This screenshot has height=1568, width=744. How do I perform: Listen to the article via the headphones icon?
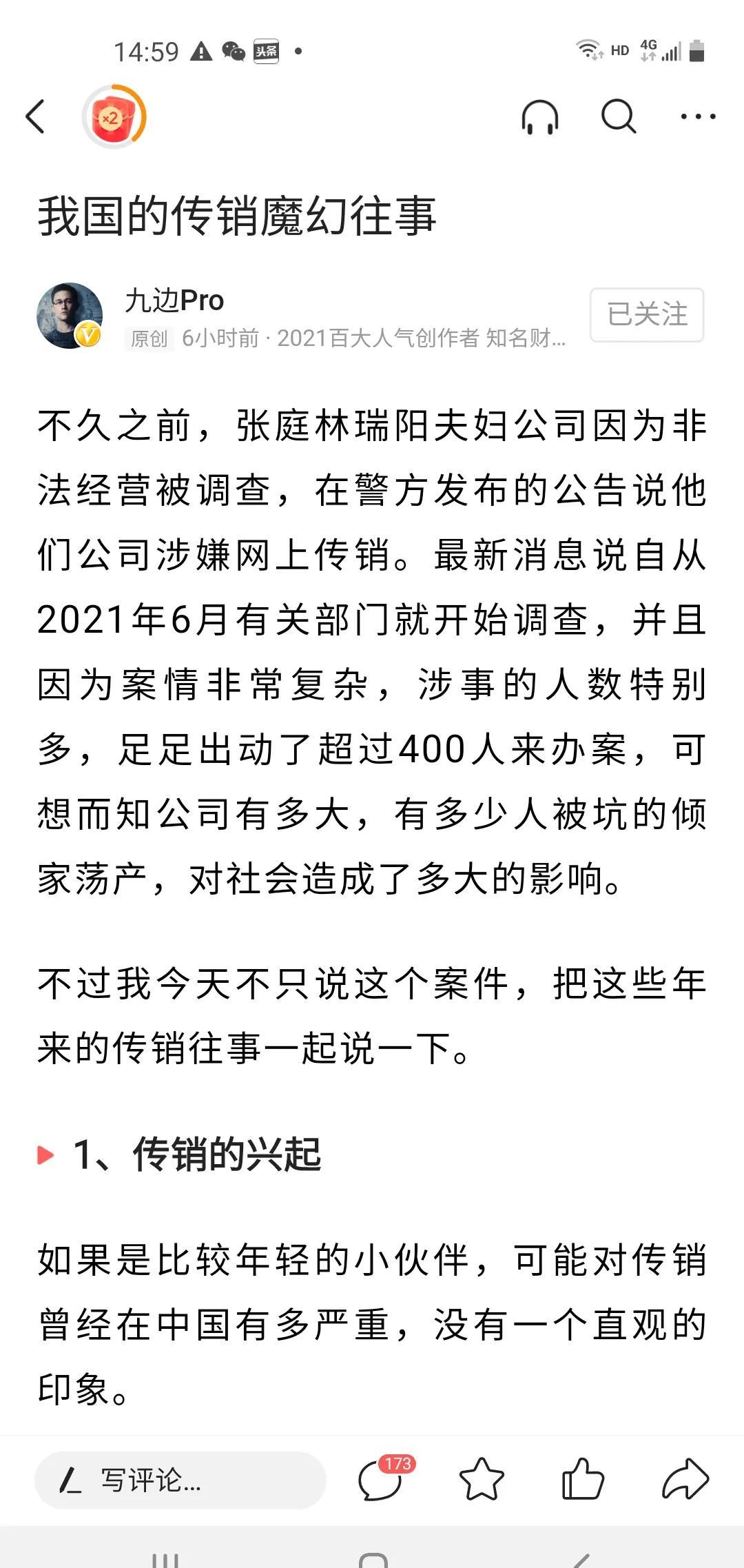[x=539, y=116]
